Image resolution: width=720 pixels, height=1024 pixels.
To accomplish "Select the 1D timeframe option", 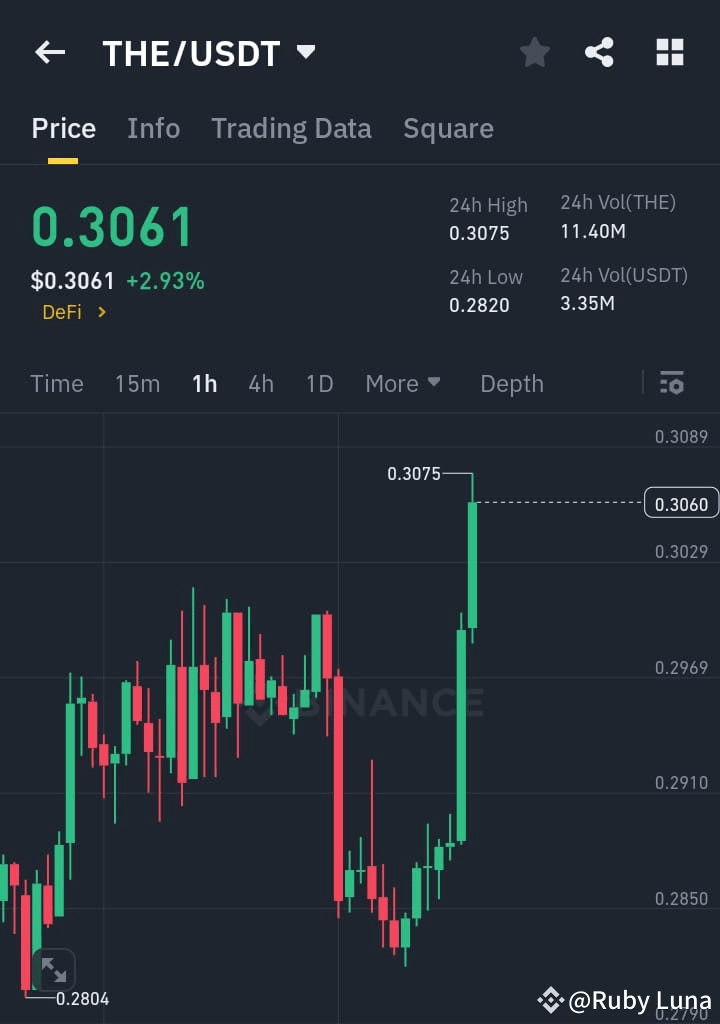I will pyautogui.click(x=319, y=383).
